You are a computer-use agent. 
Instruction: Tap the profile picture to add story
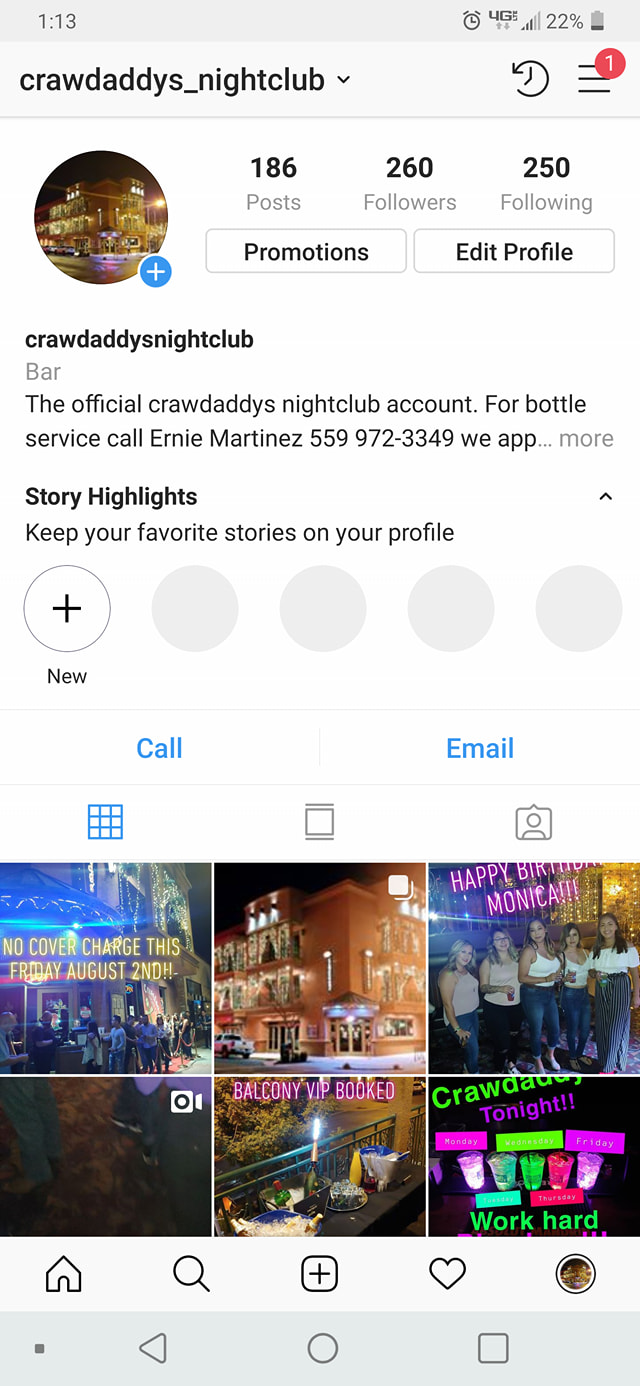[x=101, y=218]
